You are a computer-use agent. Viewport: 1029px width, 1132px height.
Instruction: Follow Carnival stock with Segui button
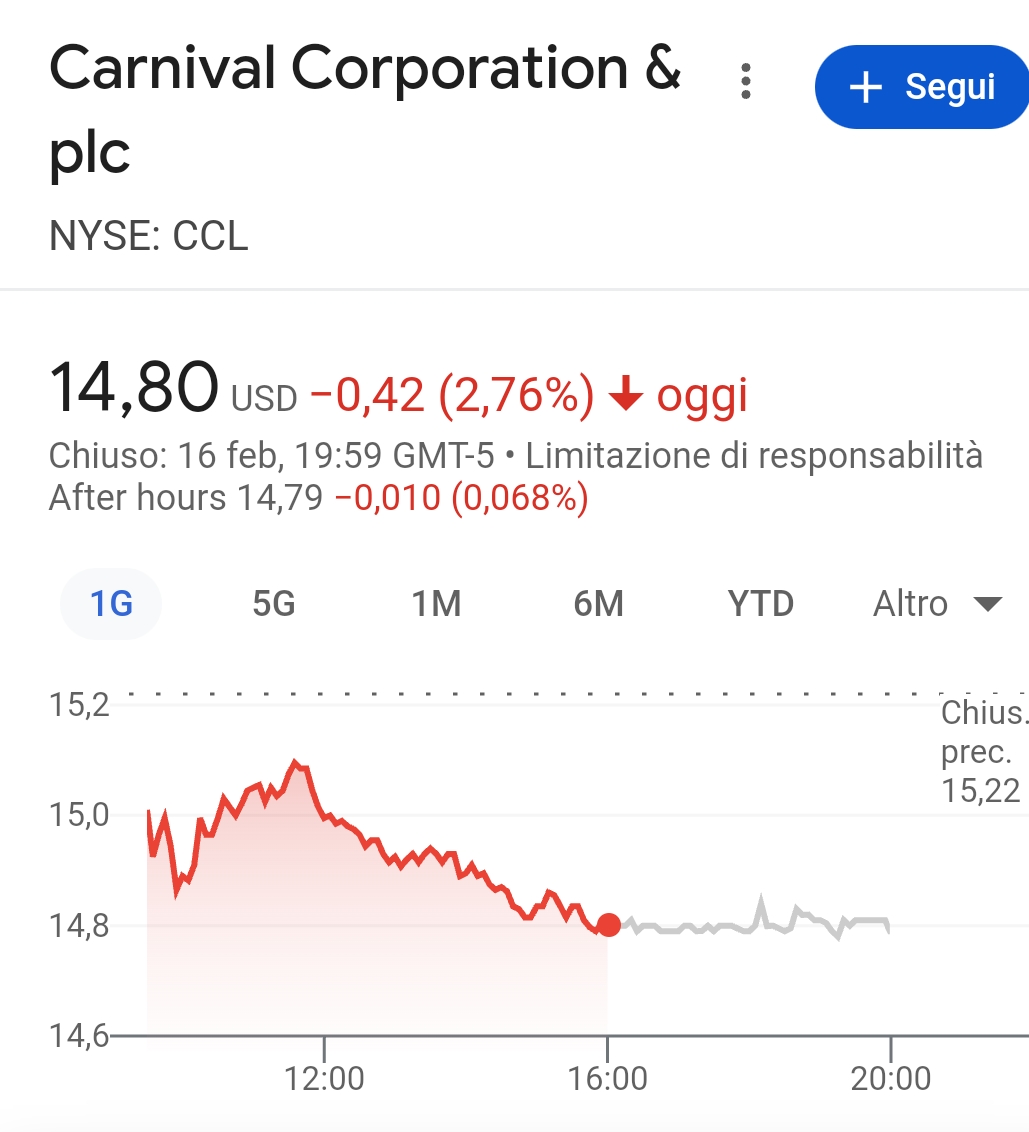[x=923, y=88]
